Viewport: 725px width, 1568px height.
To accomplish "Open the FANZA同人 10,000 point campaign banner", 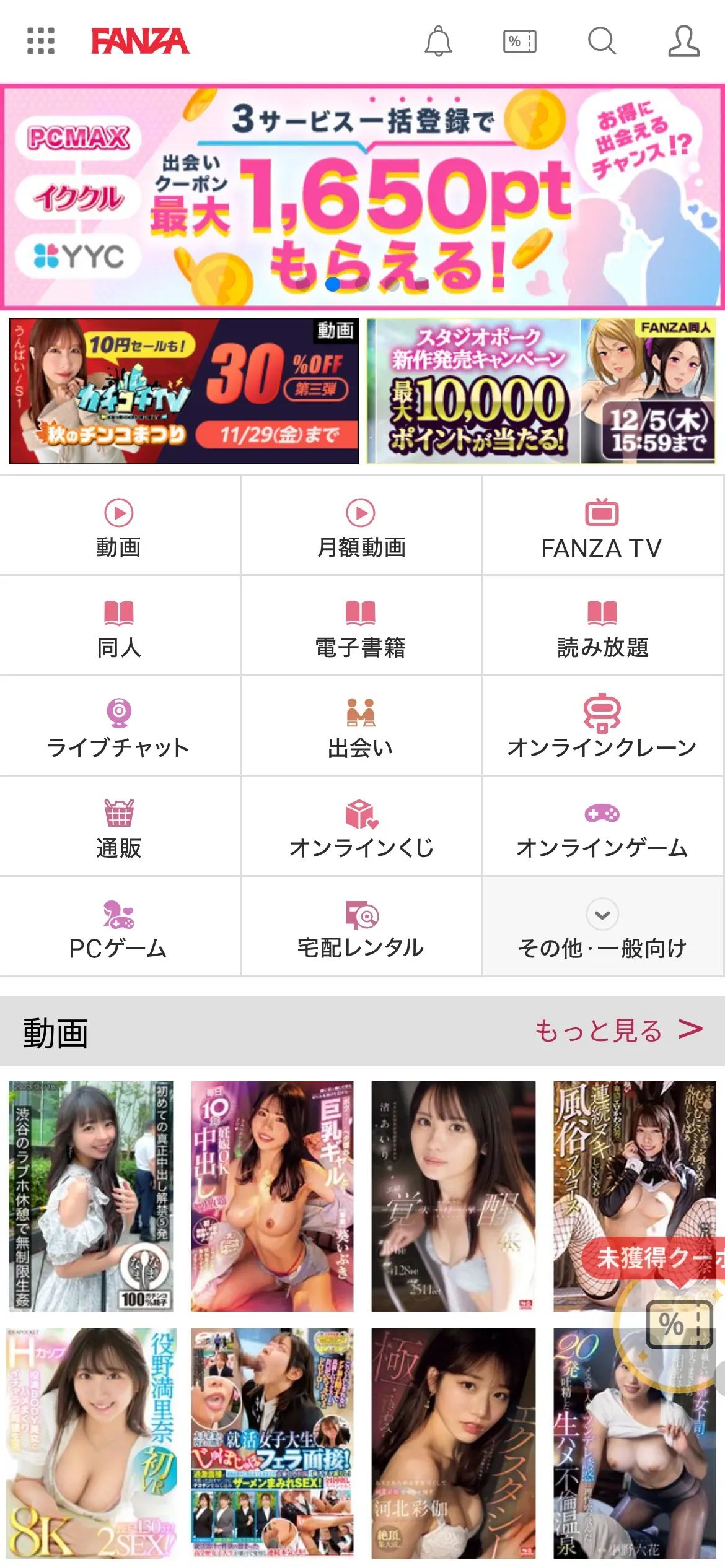I will click(541, 391).
